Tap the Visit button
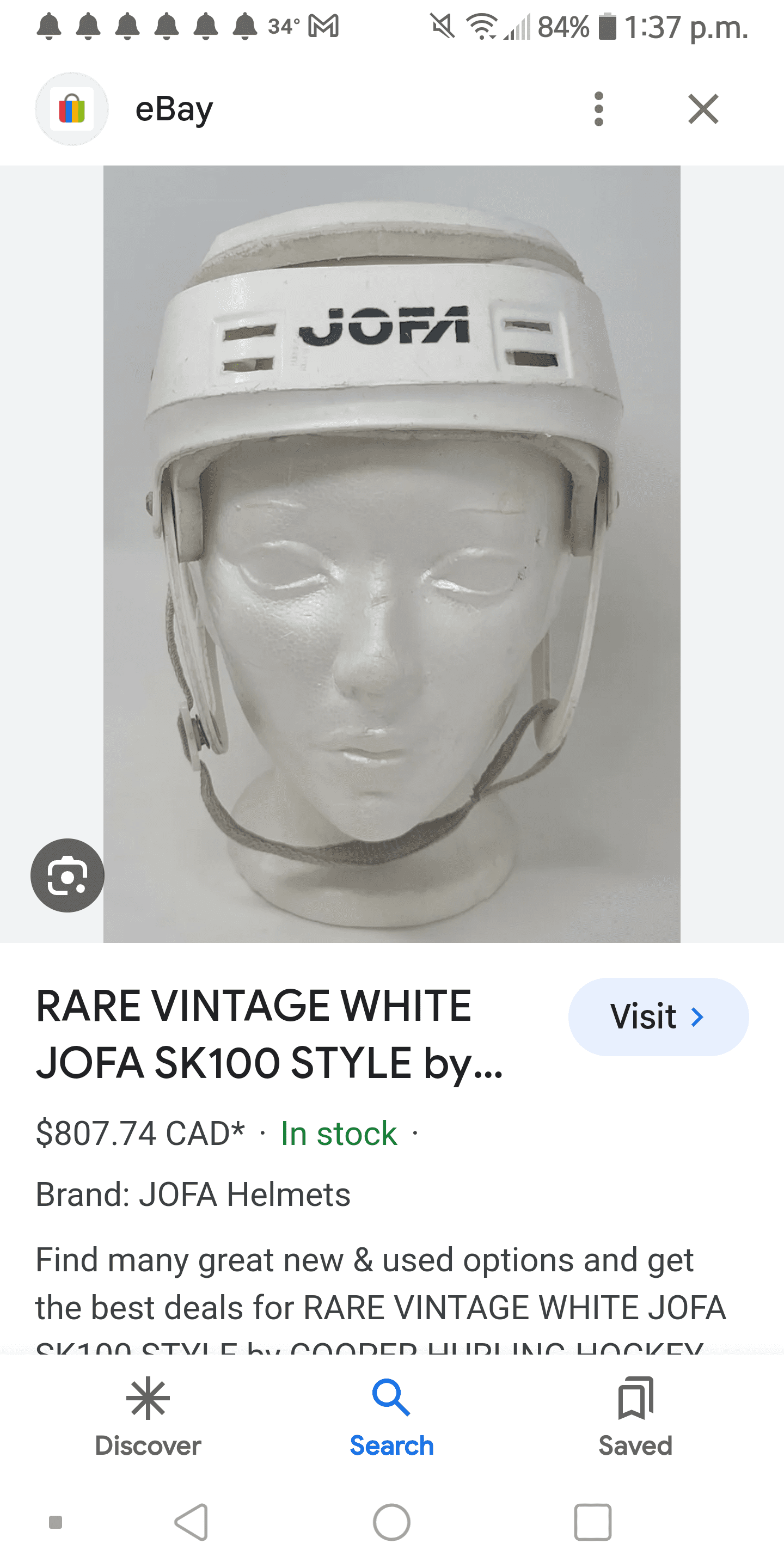Screen dimensions: 784x1568 [657, 1015]
